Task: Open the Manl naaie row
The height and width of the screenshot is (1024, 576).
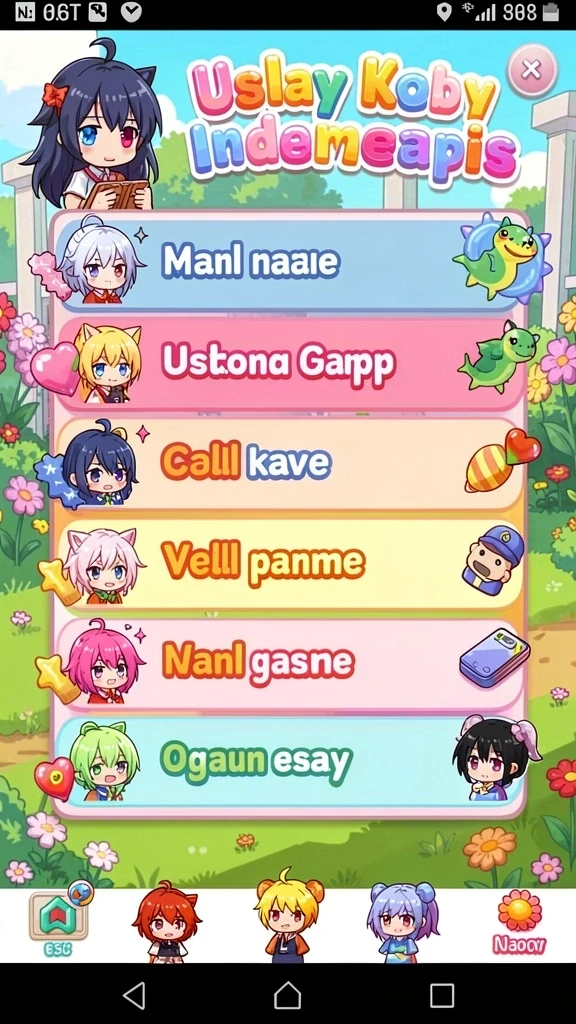Action: point(289,262)
